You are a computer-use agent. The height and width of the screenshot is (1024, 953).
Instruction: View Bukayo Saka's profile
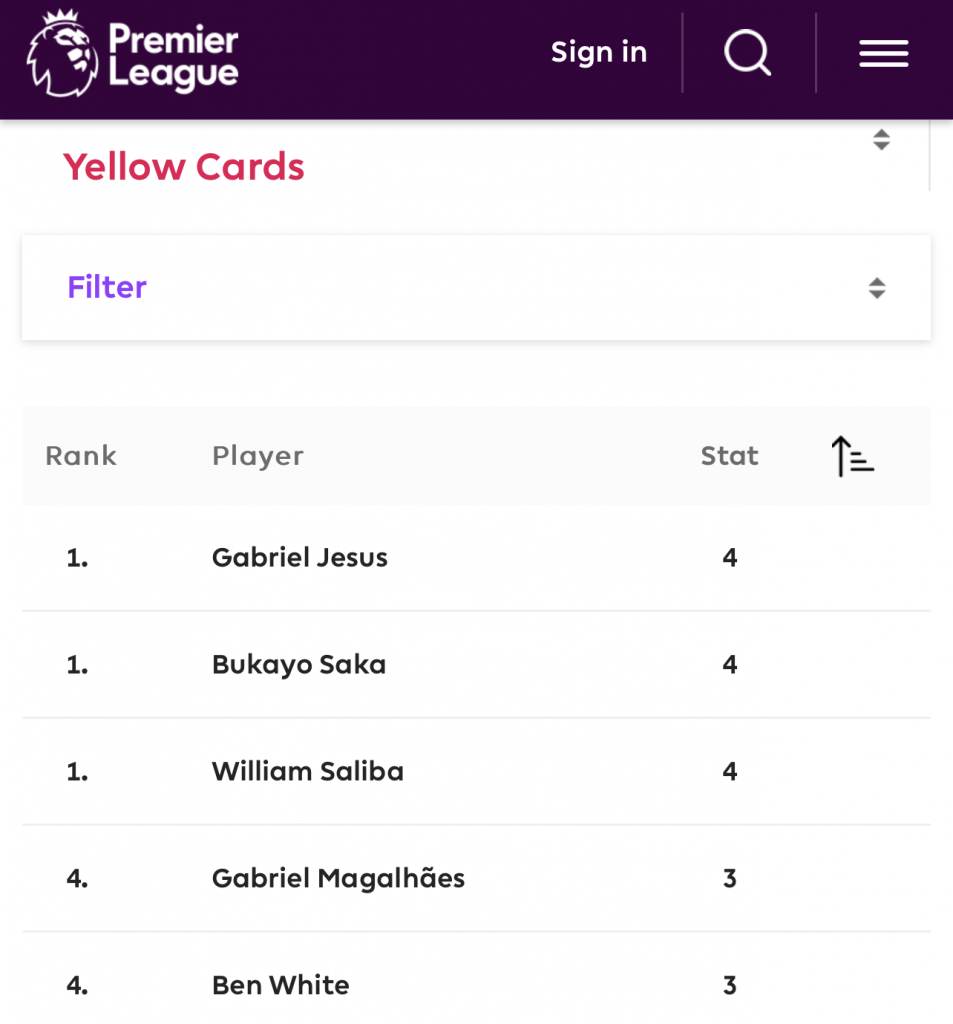pos(299,665)
